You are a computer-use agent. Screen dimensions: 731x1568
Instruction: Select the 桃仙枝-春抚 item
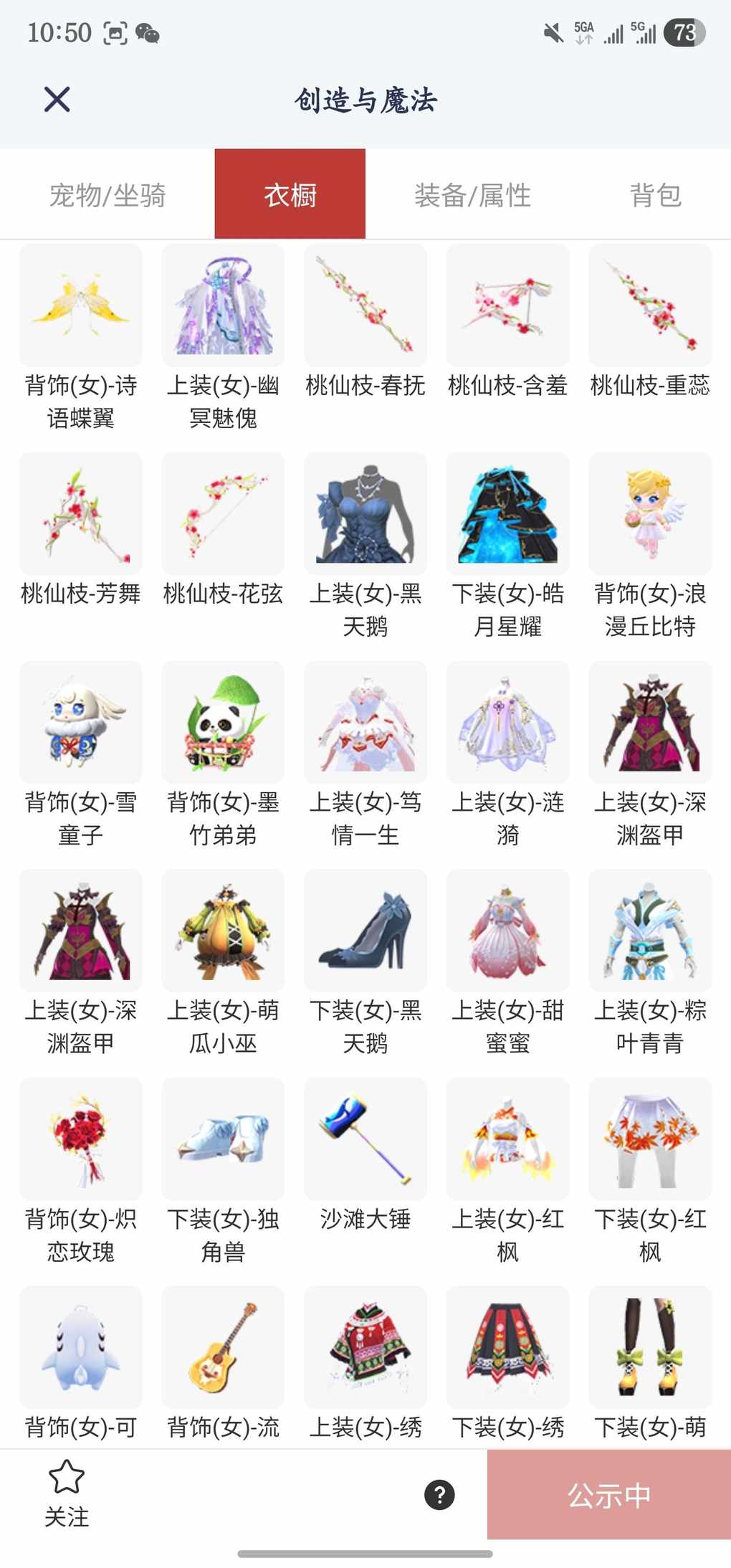365,306
